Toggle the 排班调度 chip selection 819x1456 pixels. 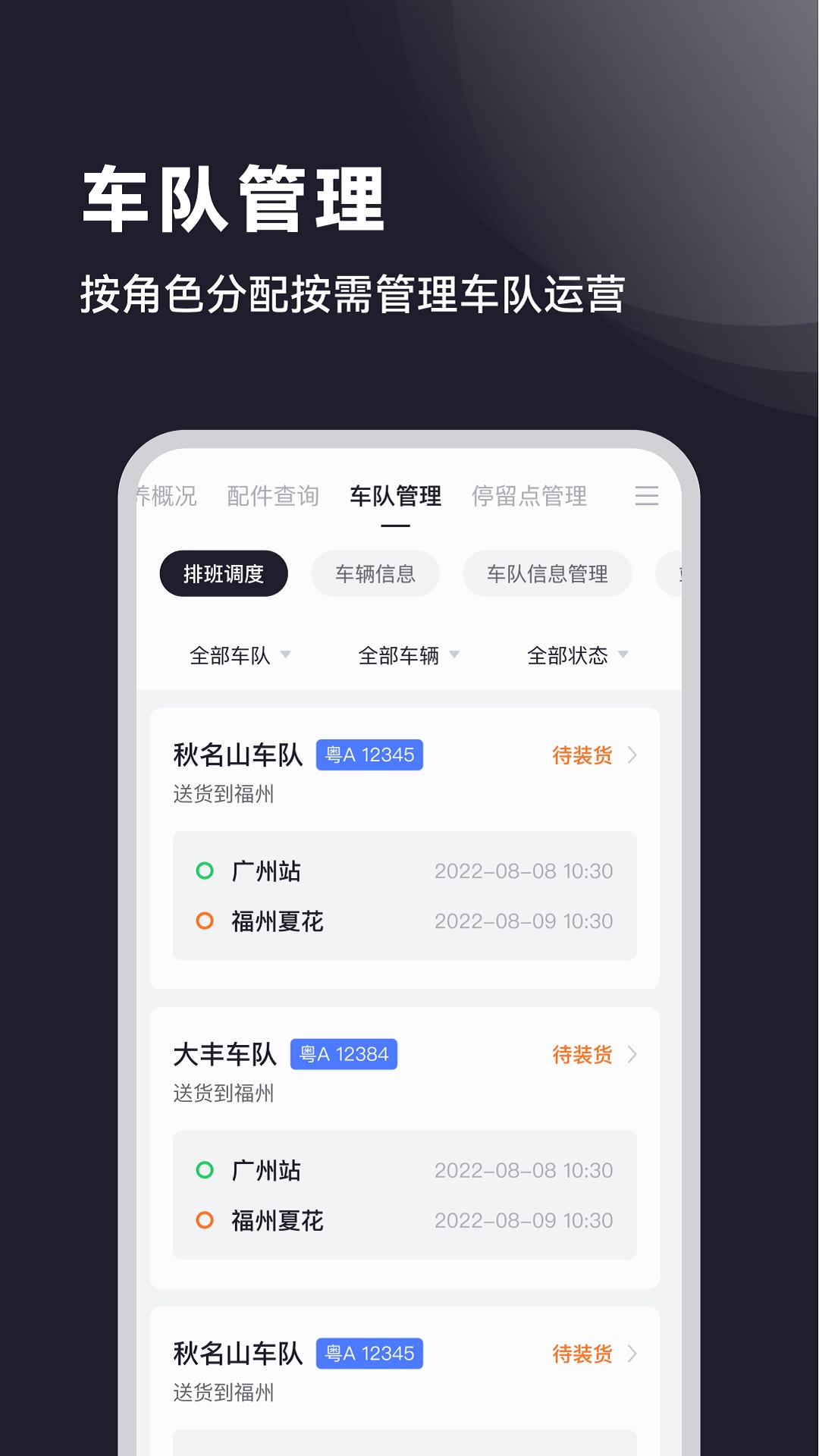(x=224, y=574)
